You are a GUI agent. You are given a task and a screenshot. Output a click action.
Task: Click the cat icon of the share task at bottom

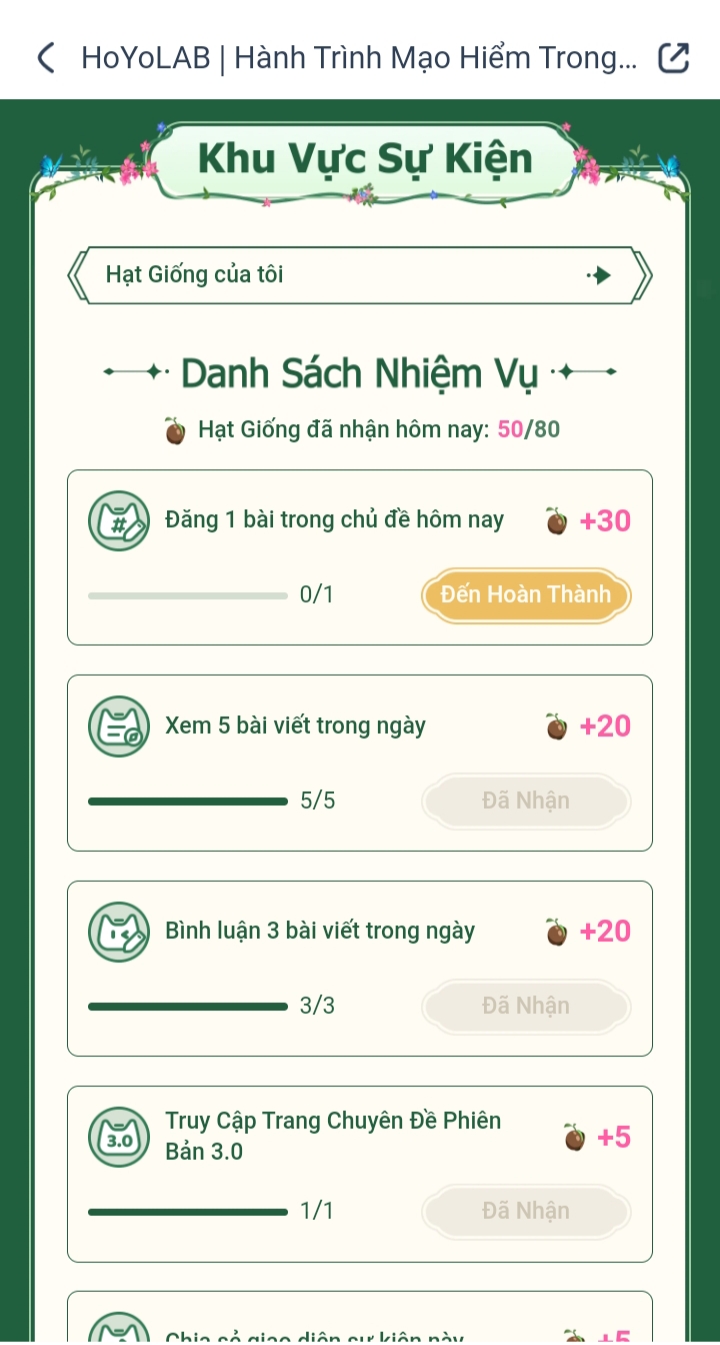point(119,1334)
